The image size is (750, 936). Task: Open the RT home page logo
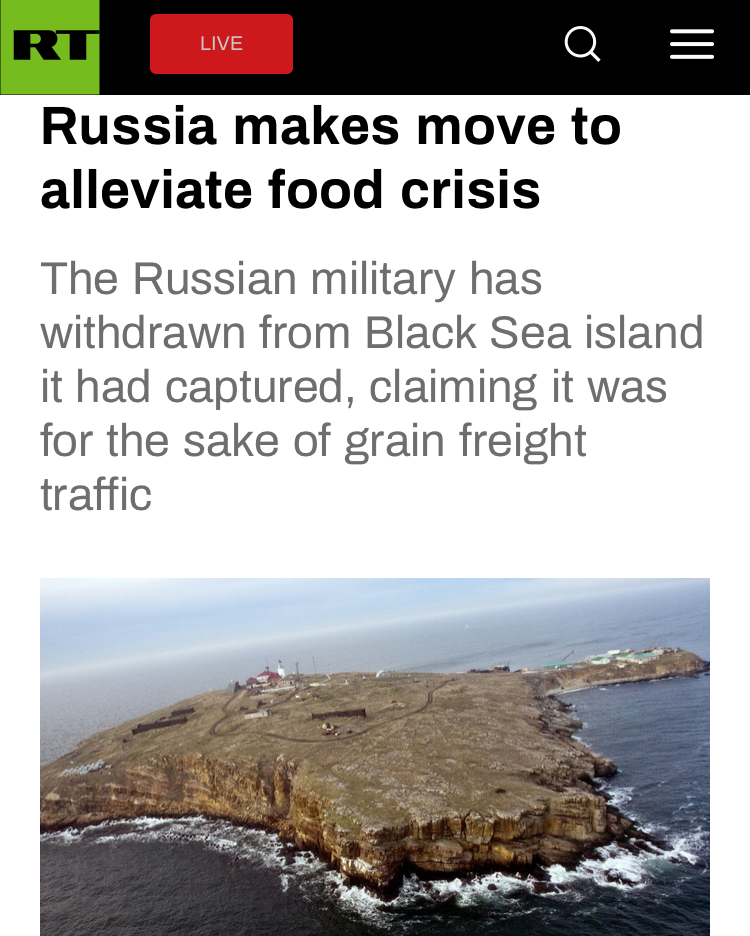[x=50, y=46]
